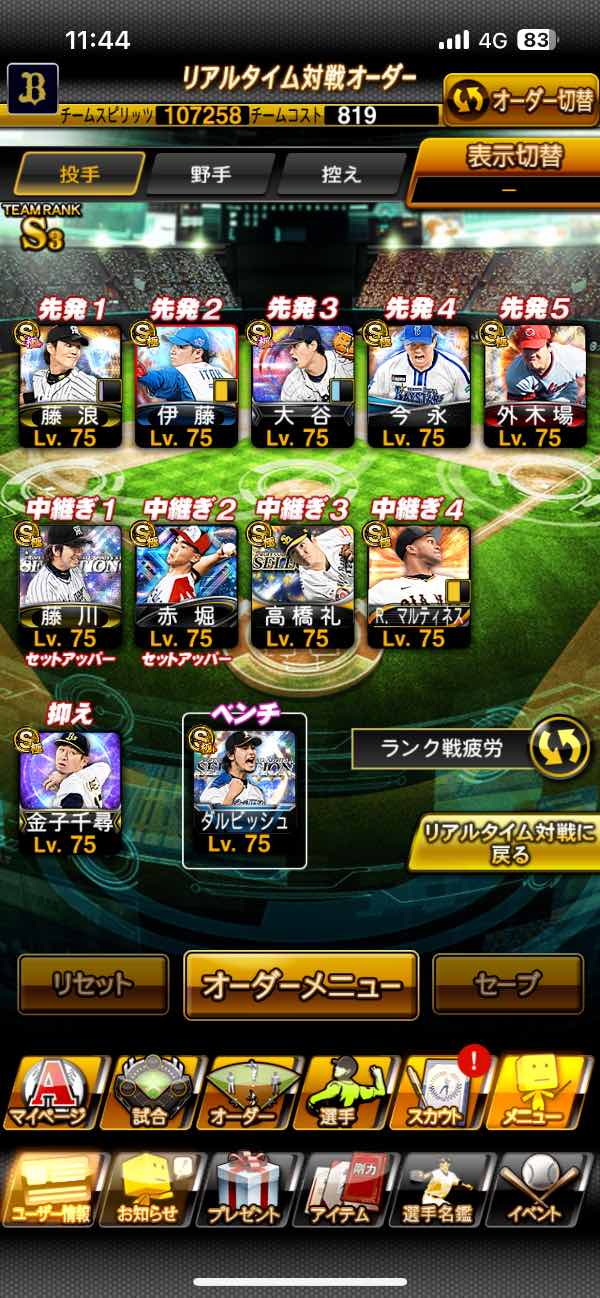This screenshot has width=600, height=1298.
Task: Select closer 金子千尋 card
Action: coord(70,792)
